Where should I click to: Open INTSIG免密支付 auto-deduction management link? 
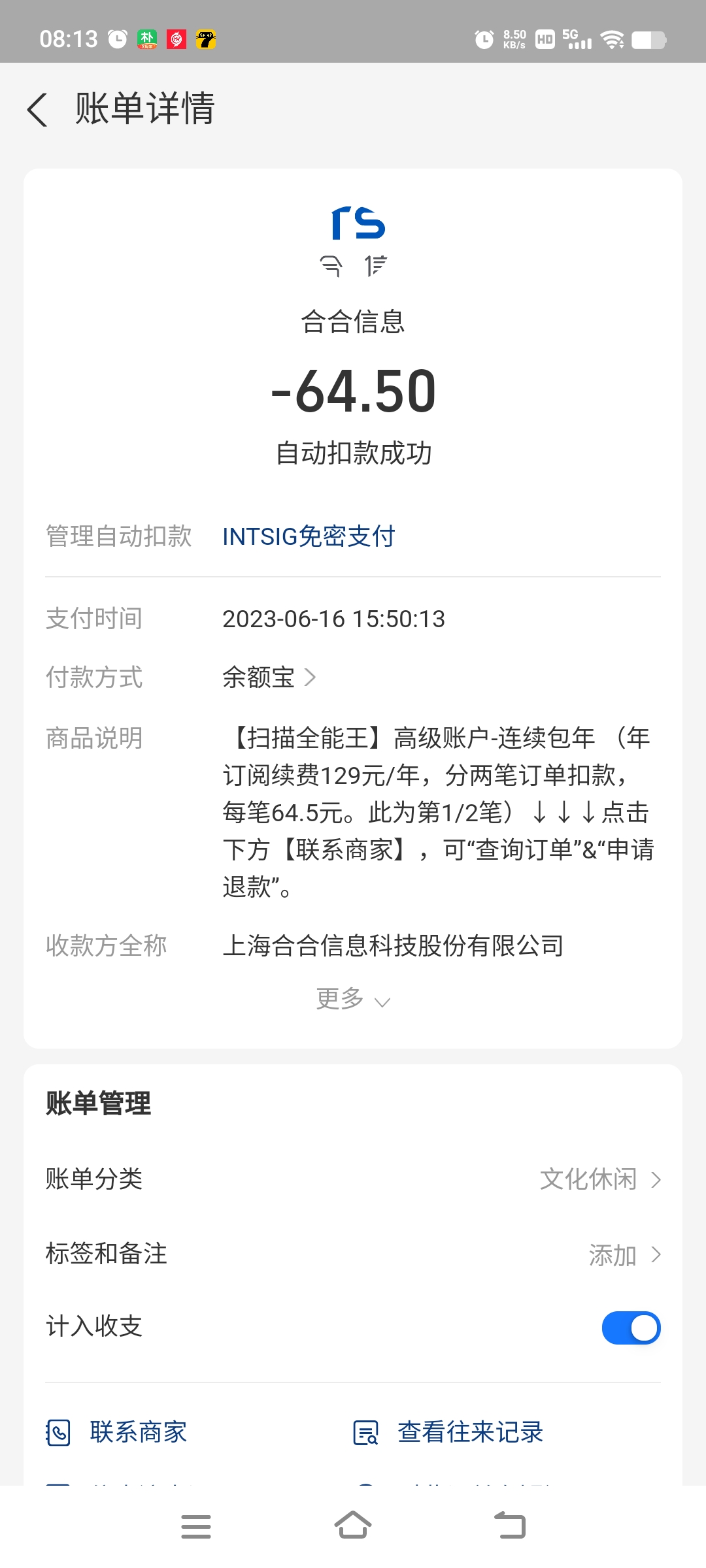309,536
